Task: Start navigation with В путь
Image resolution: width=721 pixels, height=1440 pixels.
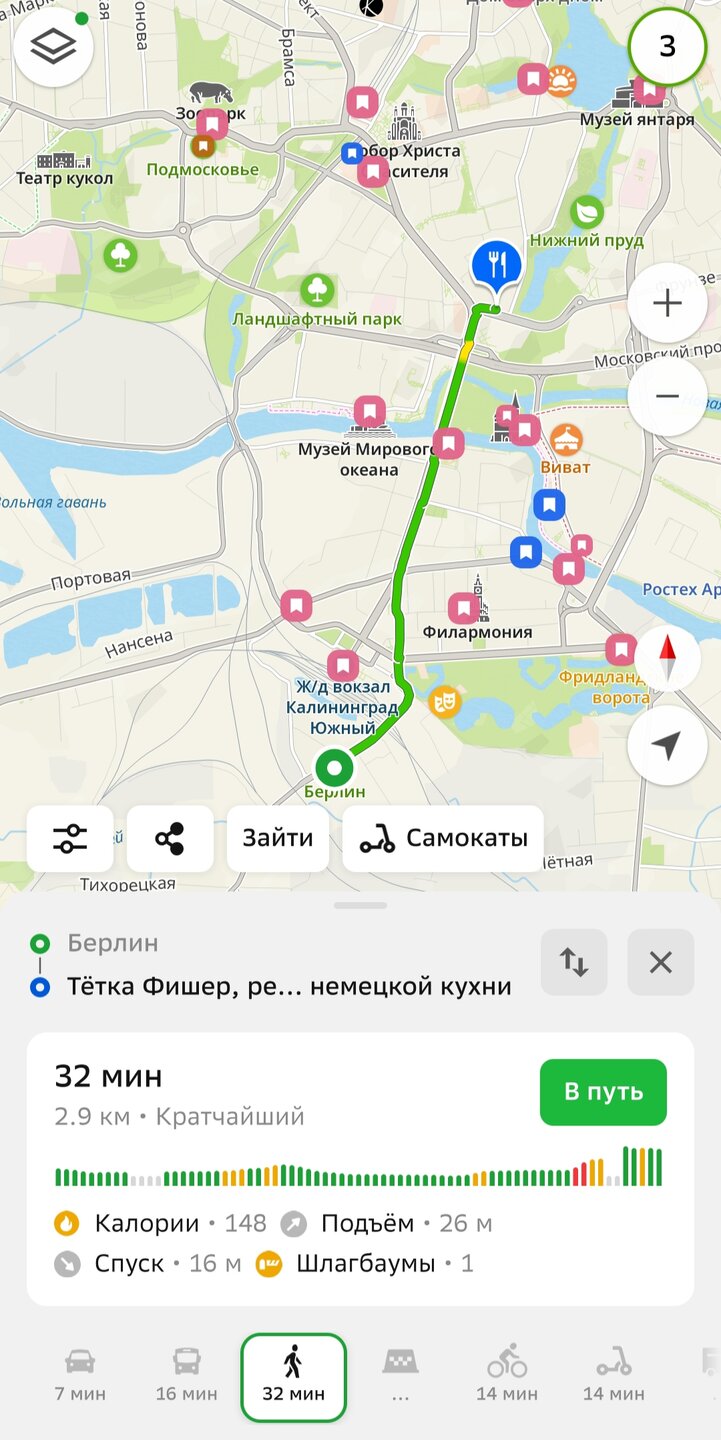Action: (x=603, y=1092)
